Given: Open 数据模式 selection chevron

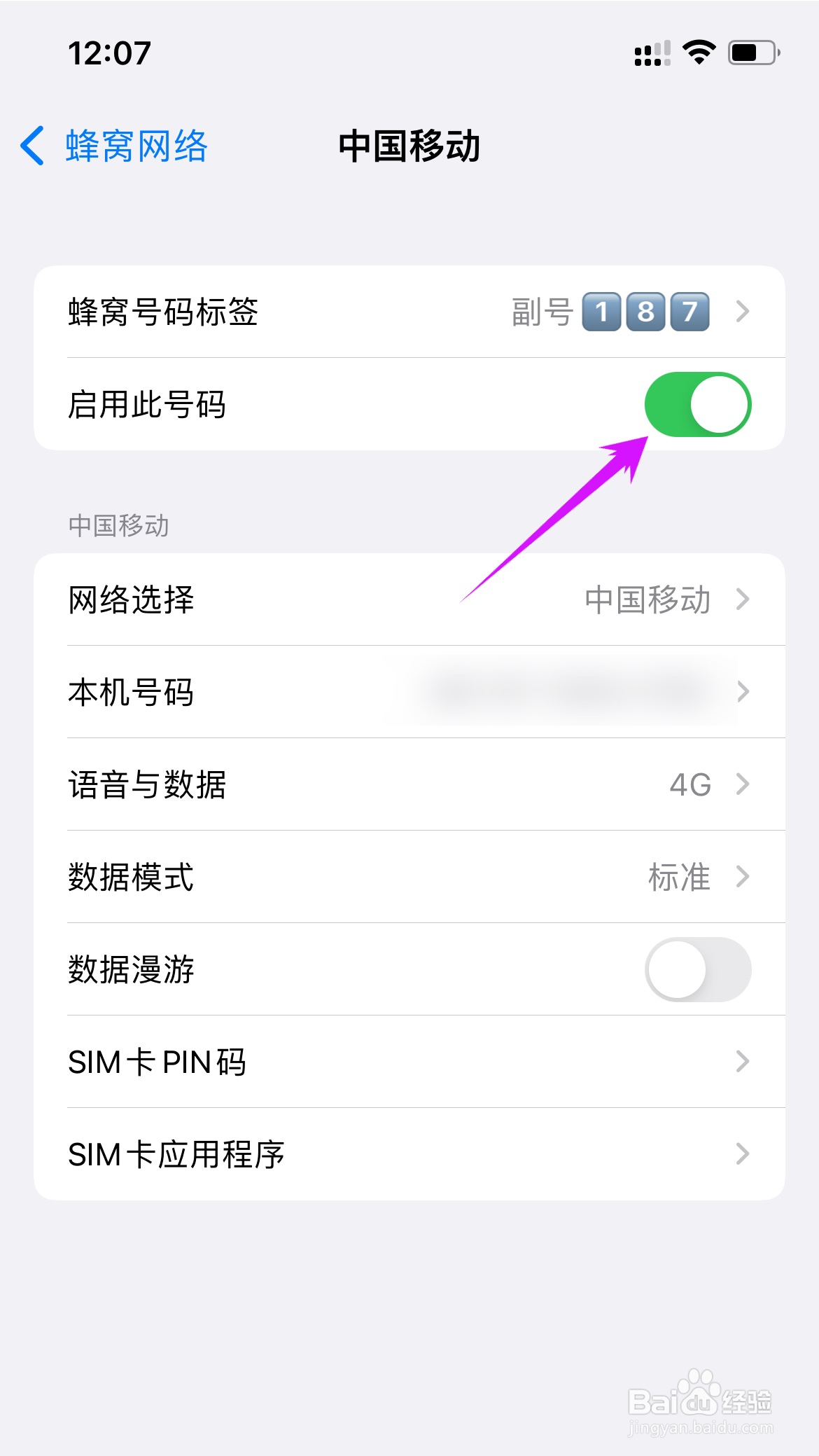Looking at the screenshot, I should (x=743, y=878).
